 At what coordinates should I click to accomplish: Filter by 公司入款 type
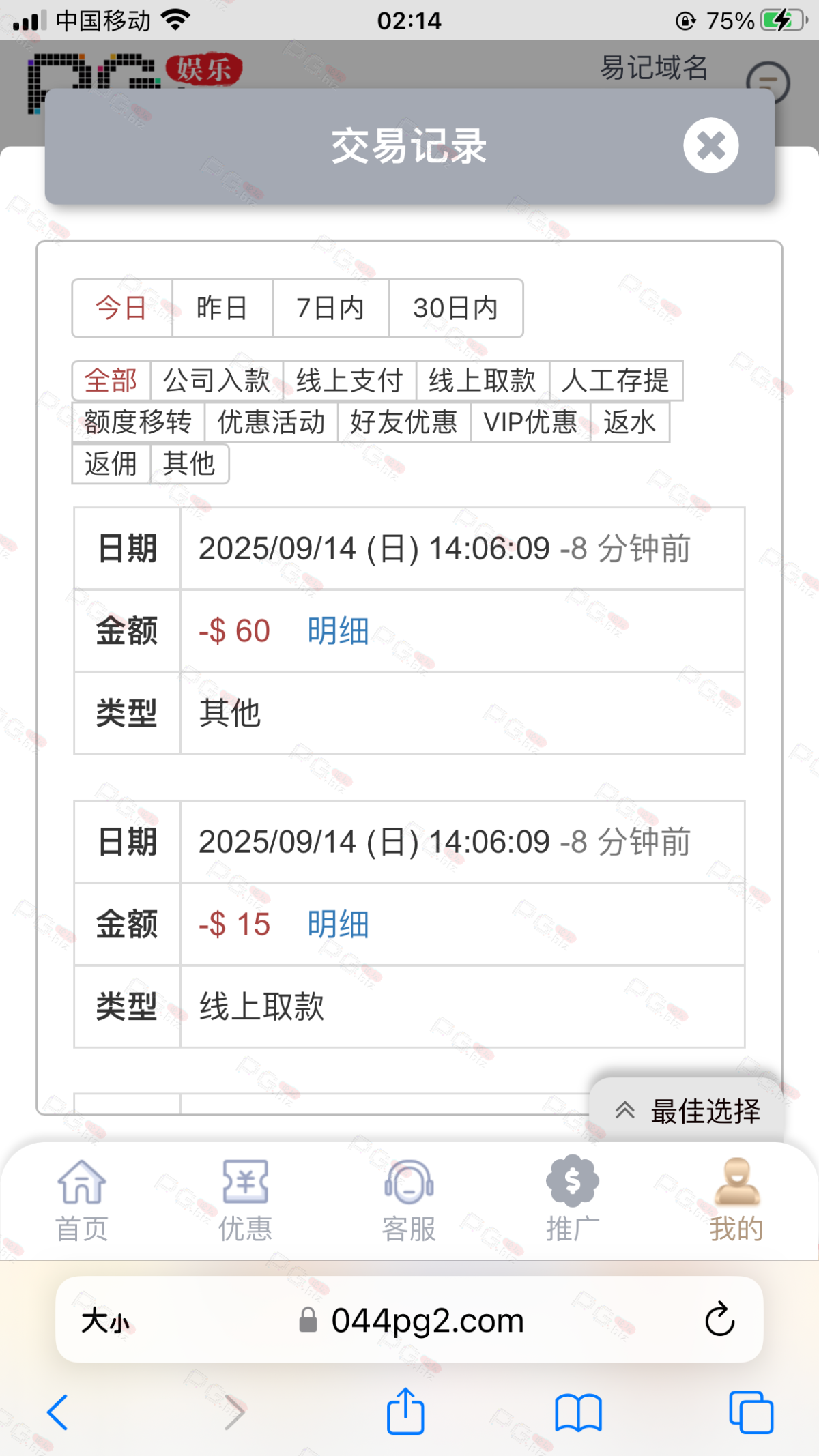[216, 381]
